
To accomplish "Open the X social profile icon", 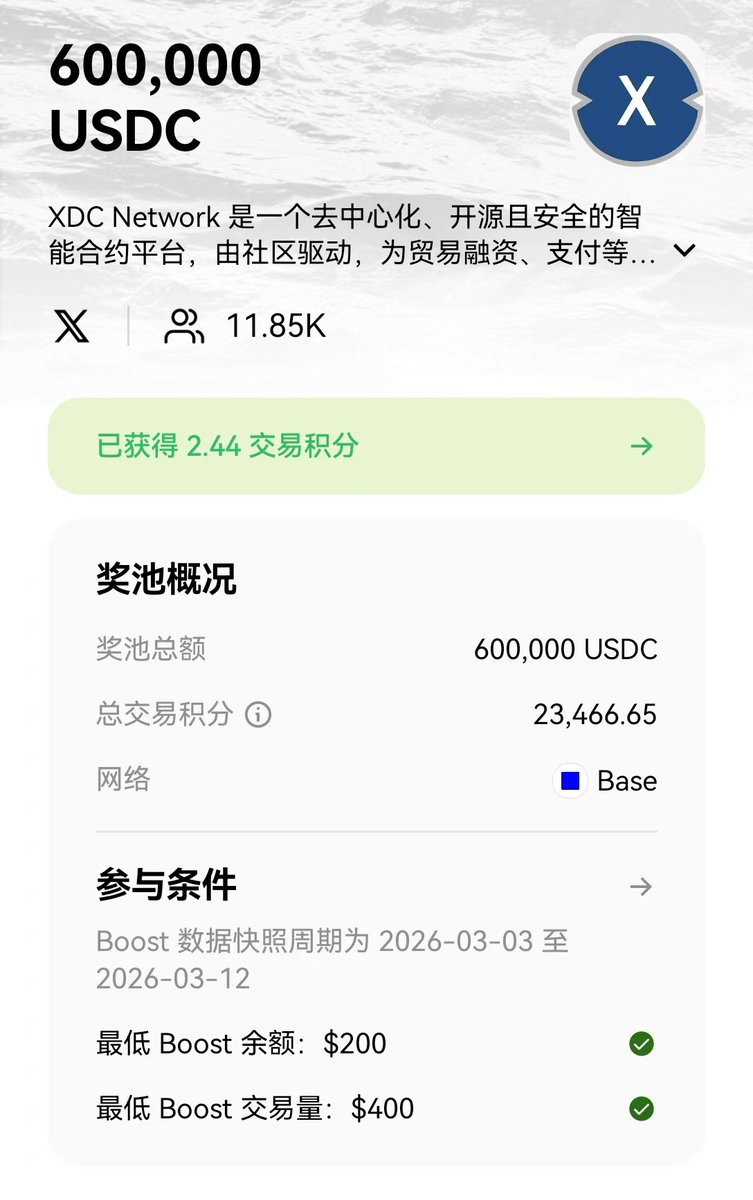I will tap(71, 327).
